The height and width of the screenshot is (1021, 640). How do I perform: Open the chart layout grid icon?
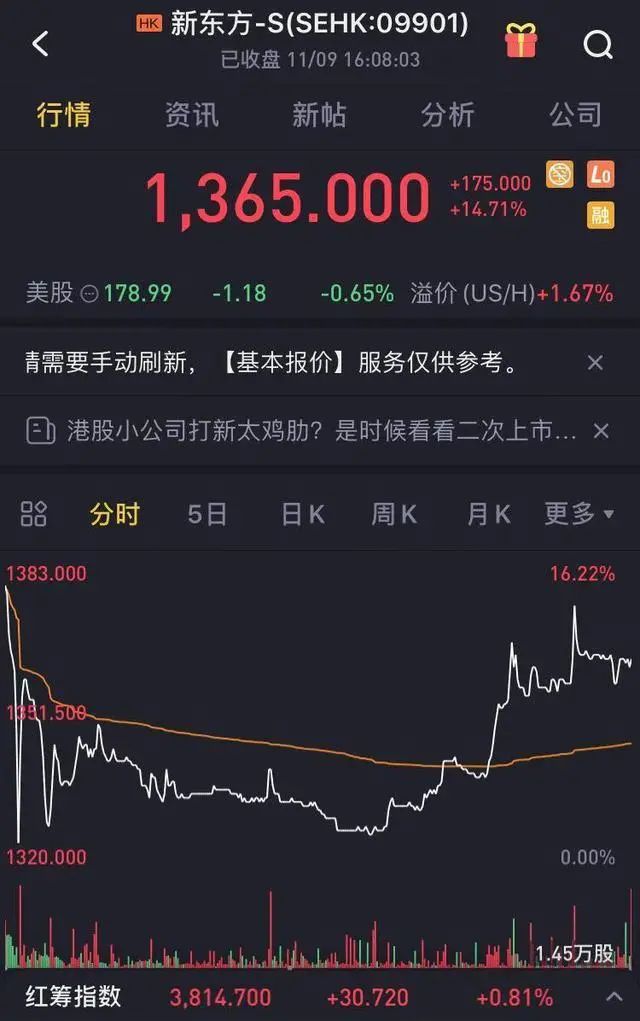(34, 514)
